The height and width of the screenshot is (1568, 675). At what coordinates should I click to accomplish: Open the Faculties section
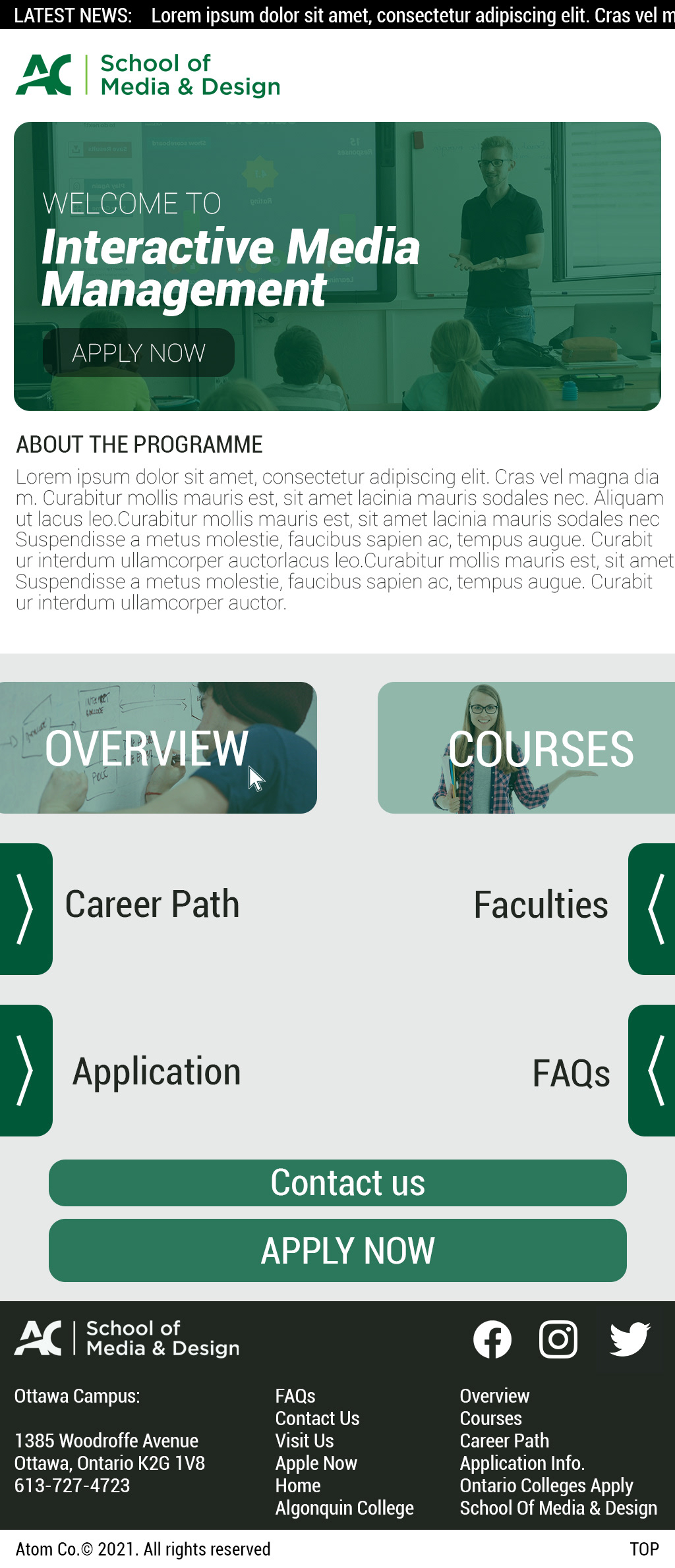tap(541, 906)
